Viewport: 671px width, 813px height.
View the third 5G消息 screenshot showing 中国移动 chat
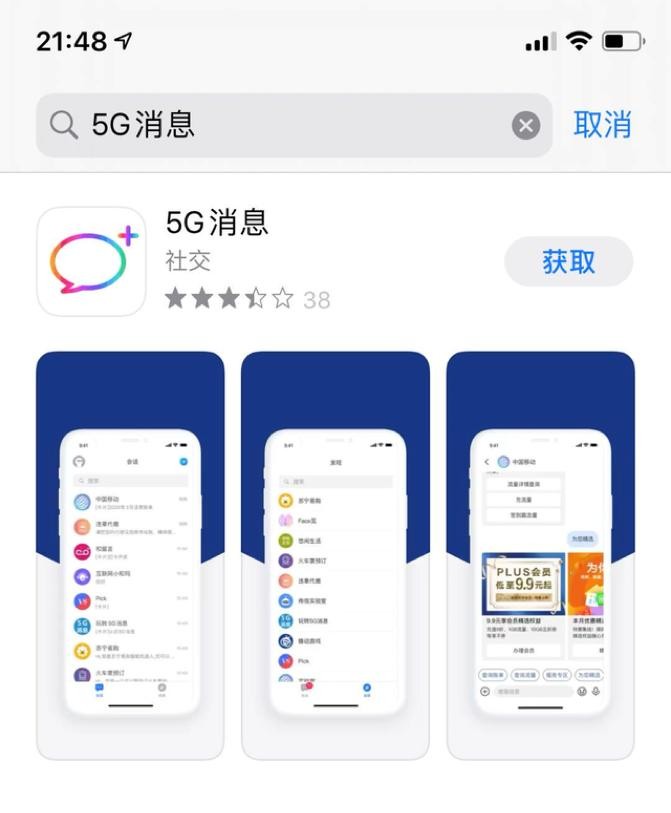point(540,555)
